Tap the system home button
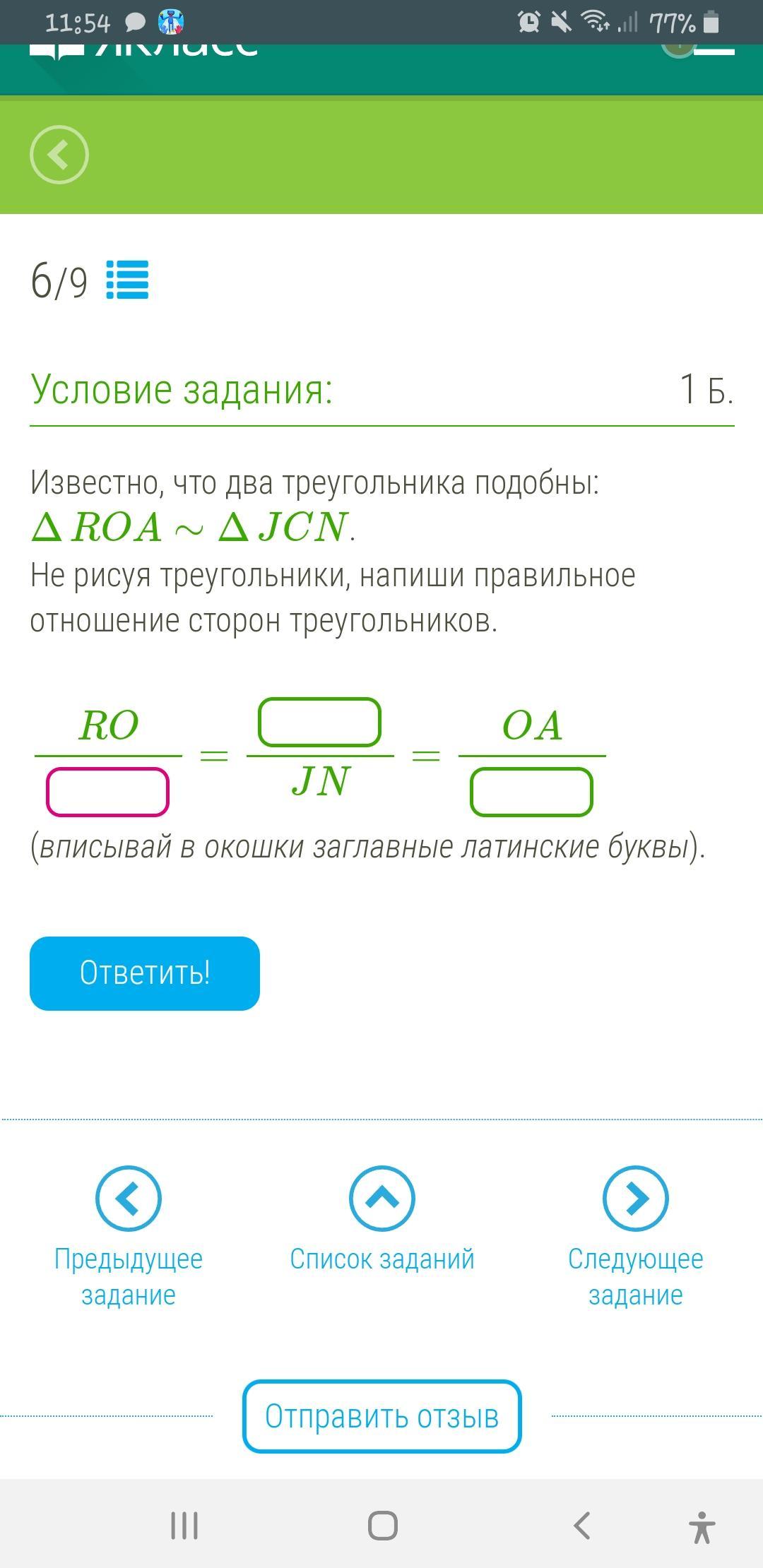Viewport: 763px width, 1568px height. (x=382, y=1526)
